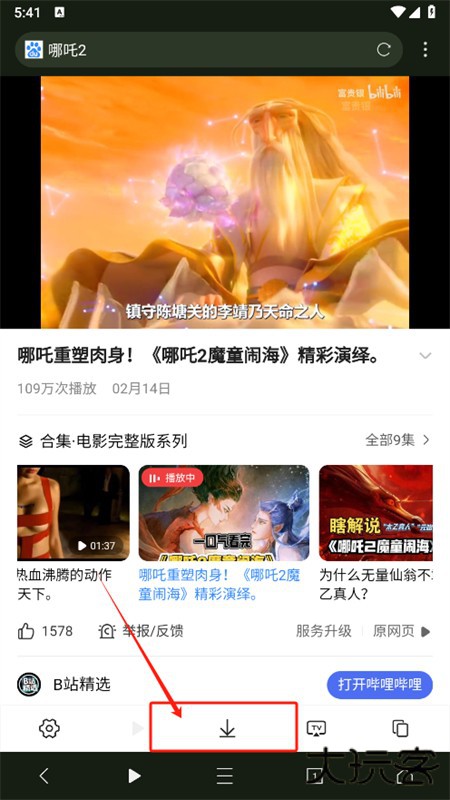Image resolution: width=450 pixels, height=800 pixels.
Task: Open the settings gear in bottom toolbar
Action: click(x=49, y=728)
